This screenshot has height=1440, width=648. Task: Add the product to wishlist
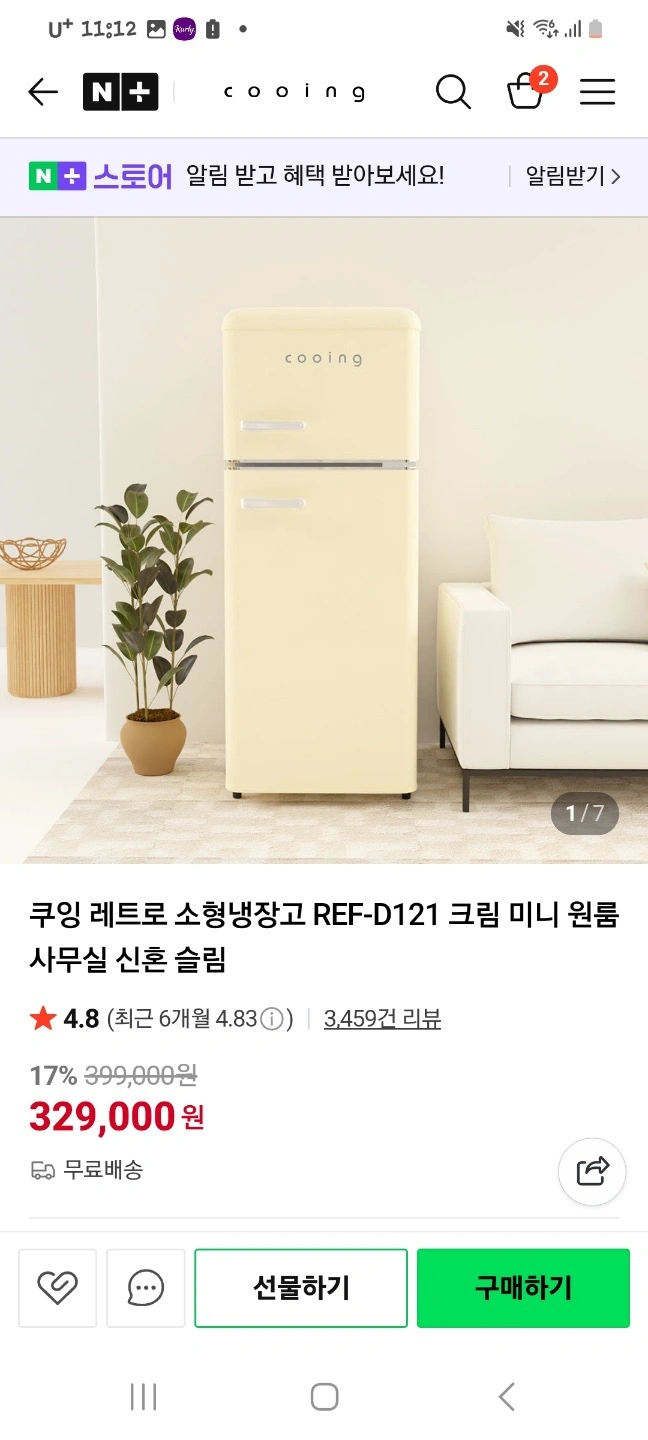[x=57, y=1288]
